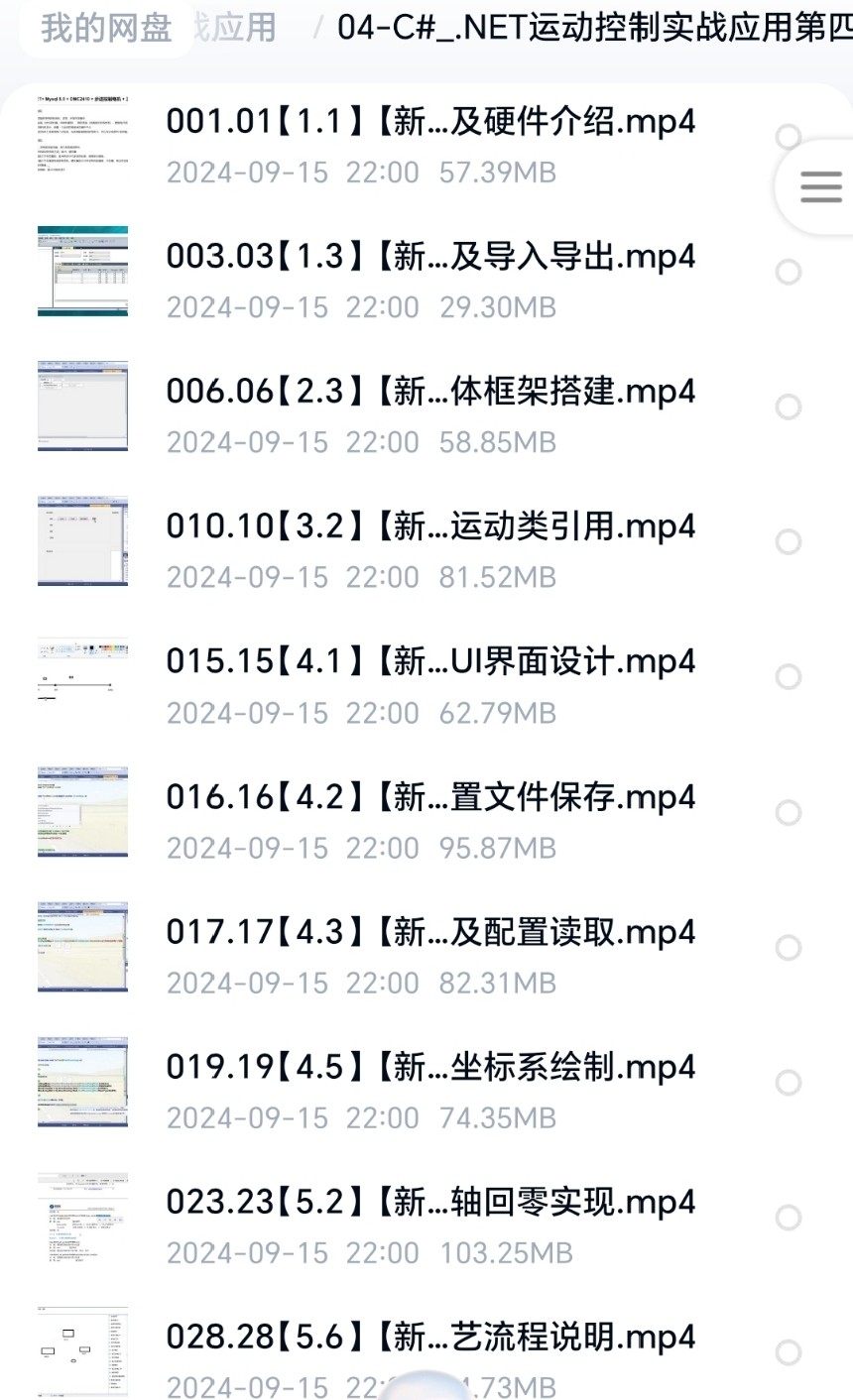This screenshot has height=1400, width=853.
Task: Tick the checkbox beside 010.10【3.2】运动类引用.mp4
Action: click(789, 542)
